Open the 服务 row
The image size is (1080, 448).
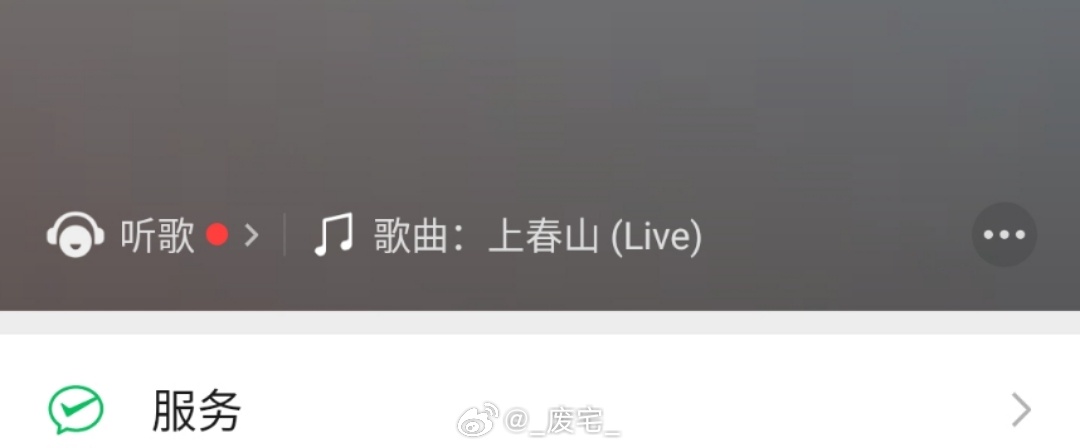coord(540,409)
